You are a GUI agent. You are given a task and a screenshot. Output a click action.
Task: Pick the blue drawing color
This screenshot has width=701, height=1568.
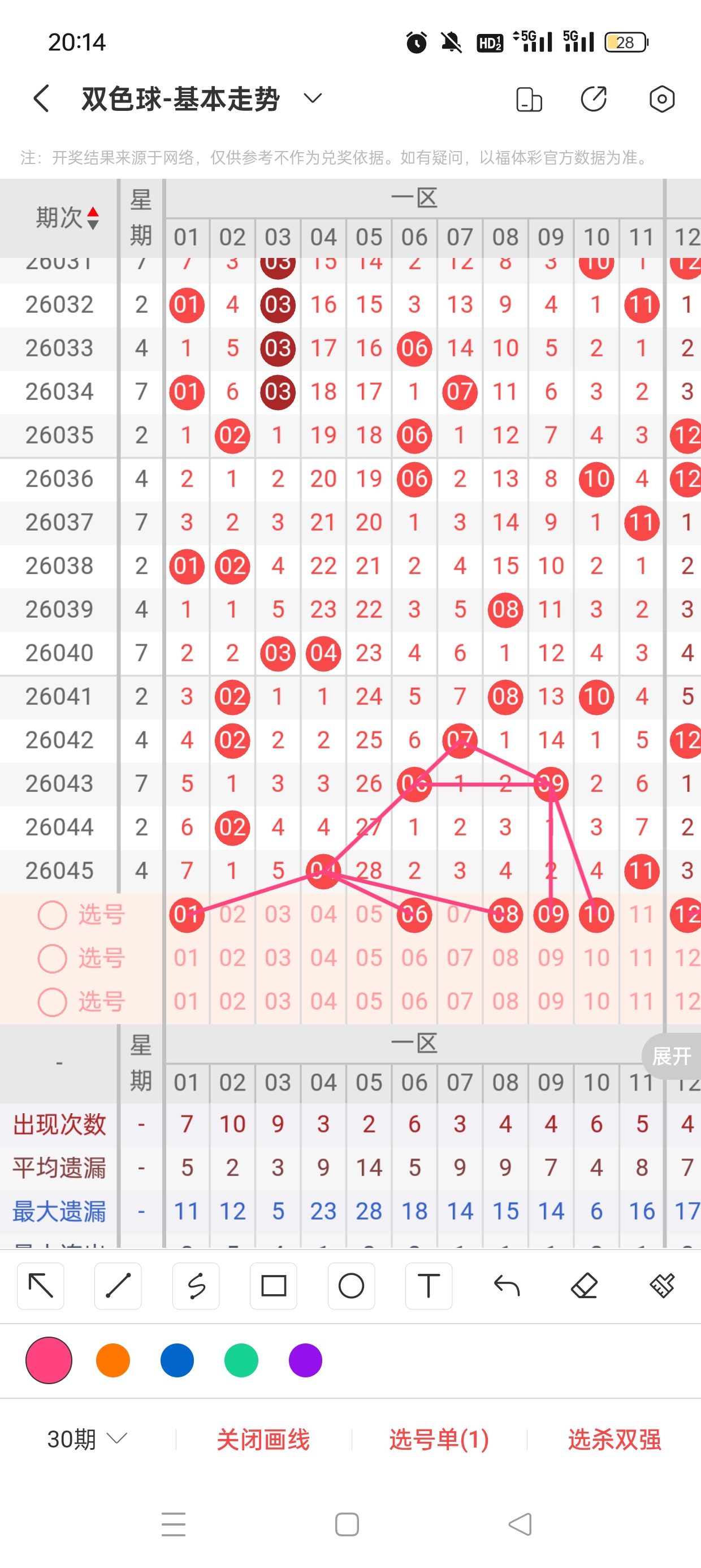177,1360
